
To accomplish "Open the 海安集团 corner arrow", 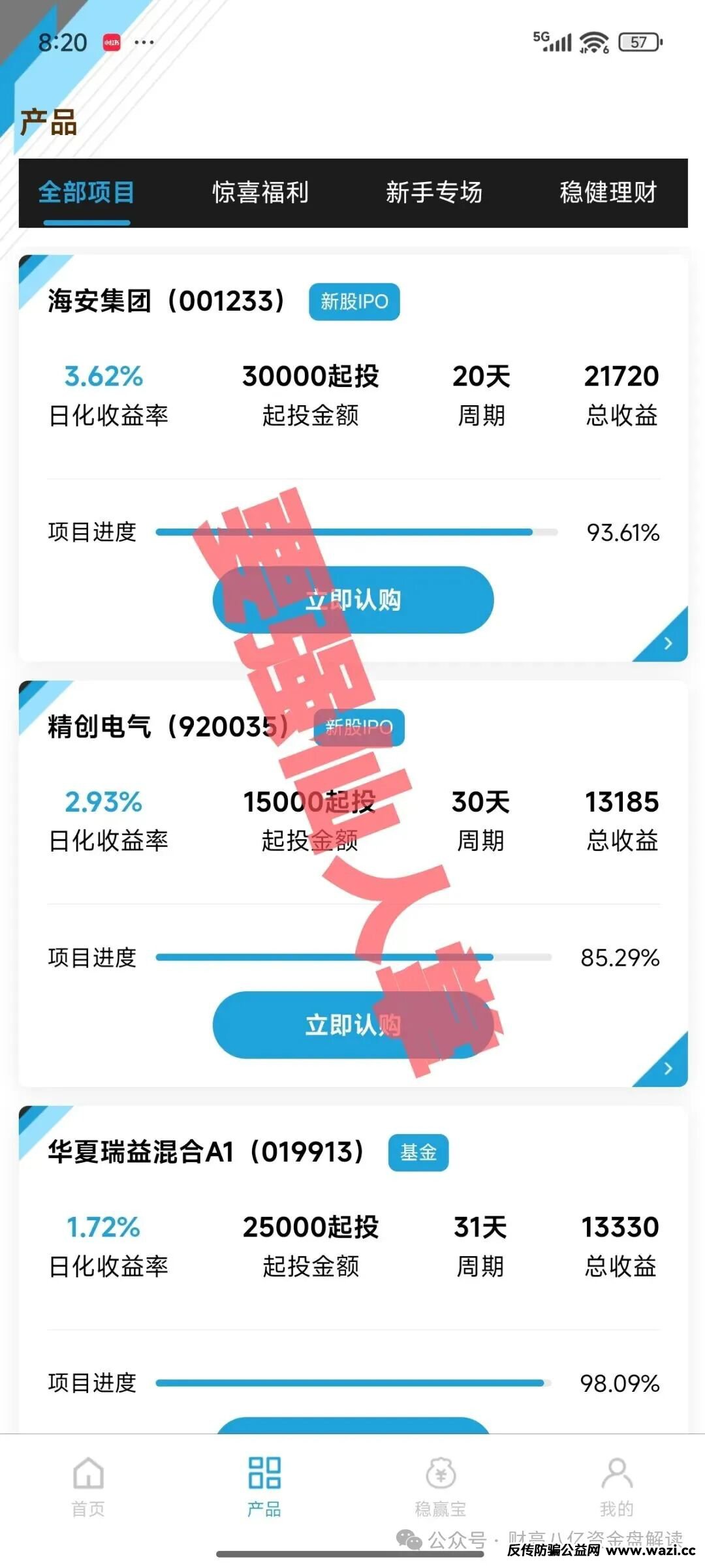I will pos(667,643).
